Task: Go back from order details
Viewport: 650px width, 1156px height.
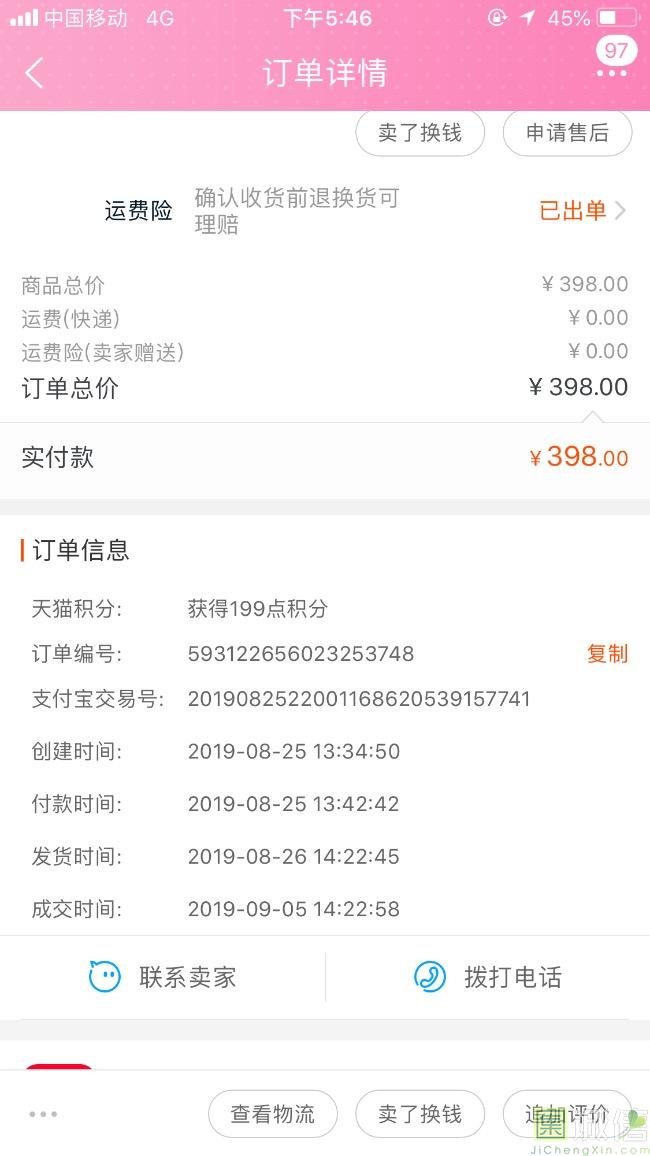Action: [x=34, y=73]
